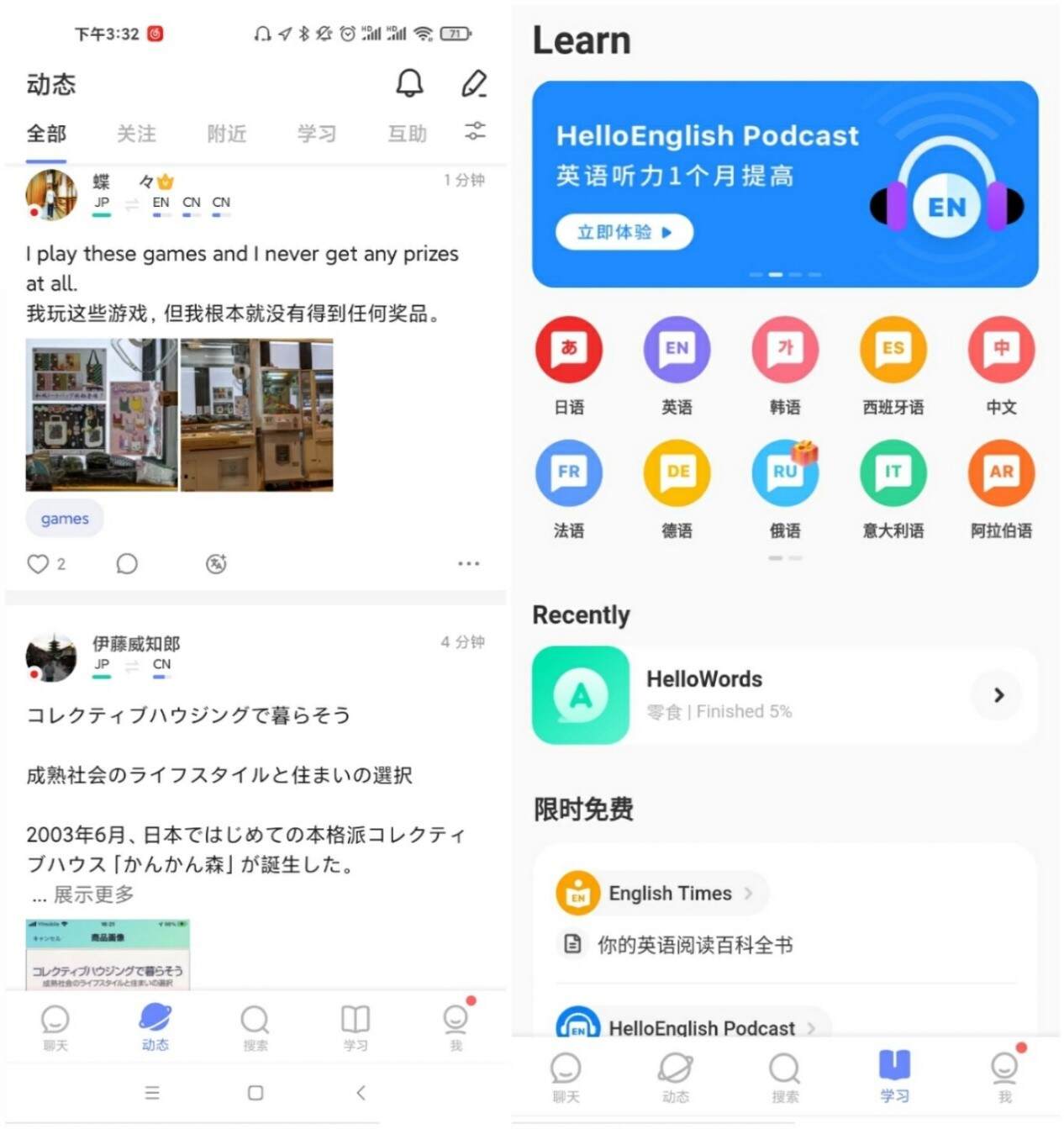Open comments on the games post

(127, 564)
